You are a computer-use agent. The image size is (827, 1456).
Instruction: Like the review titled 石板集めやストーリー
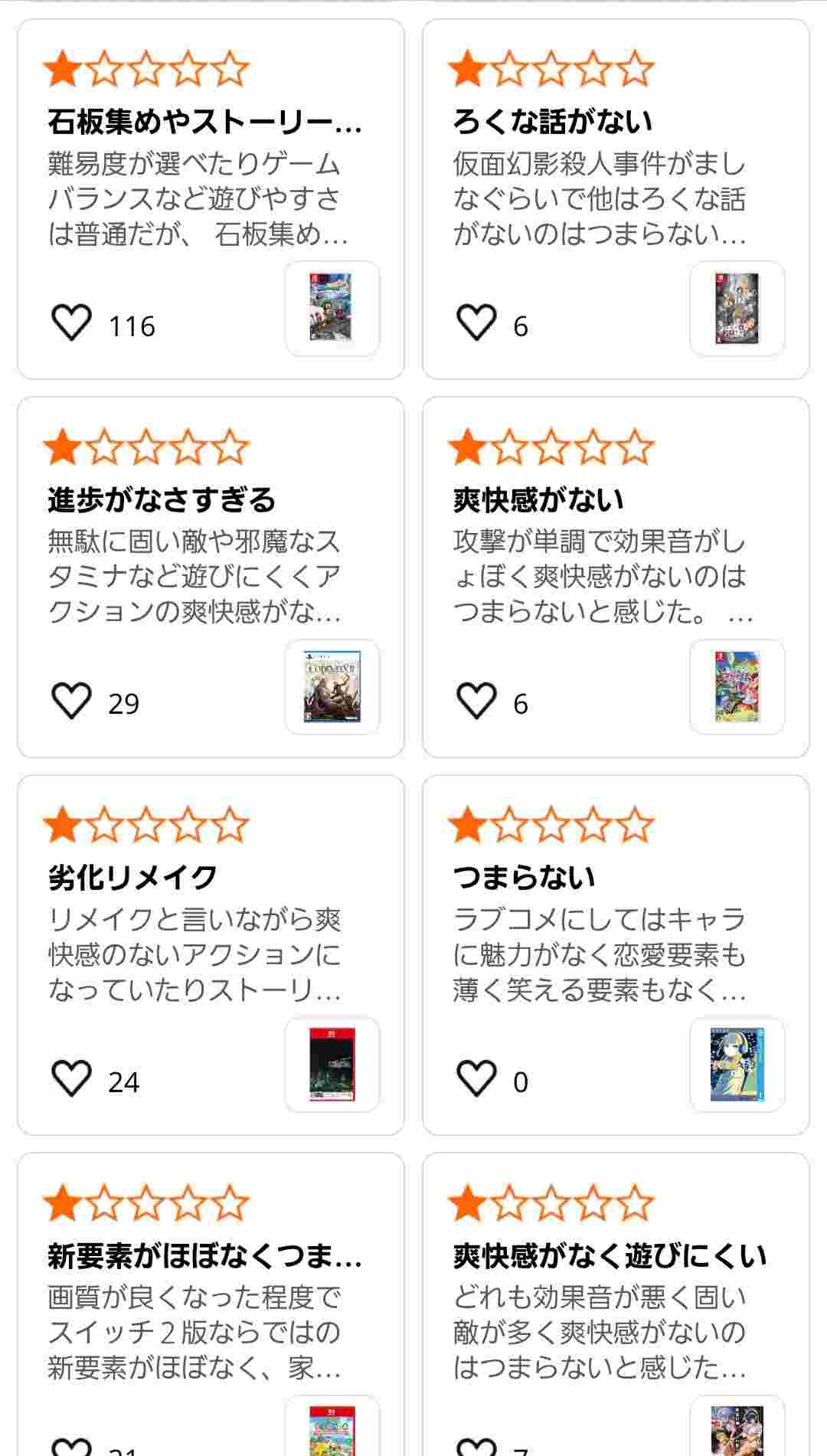click(x=71, y=322)
